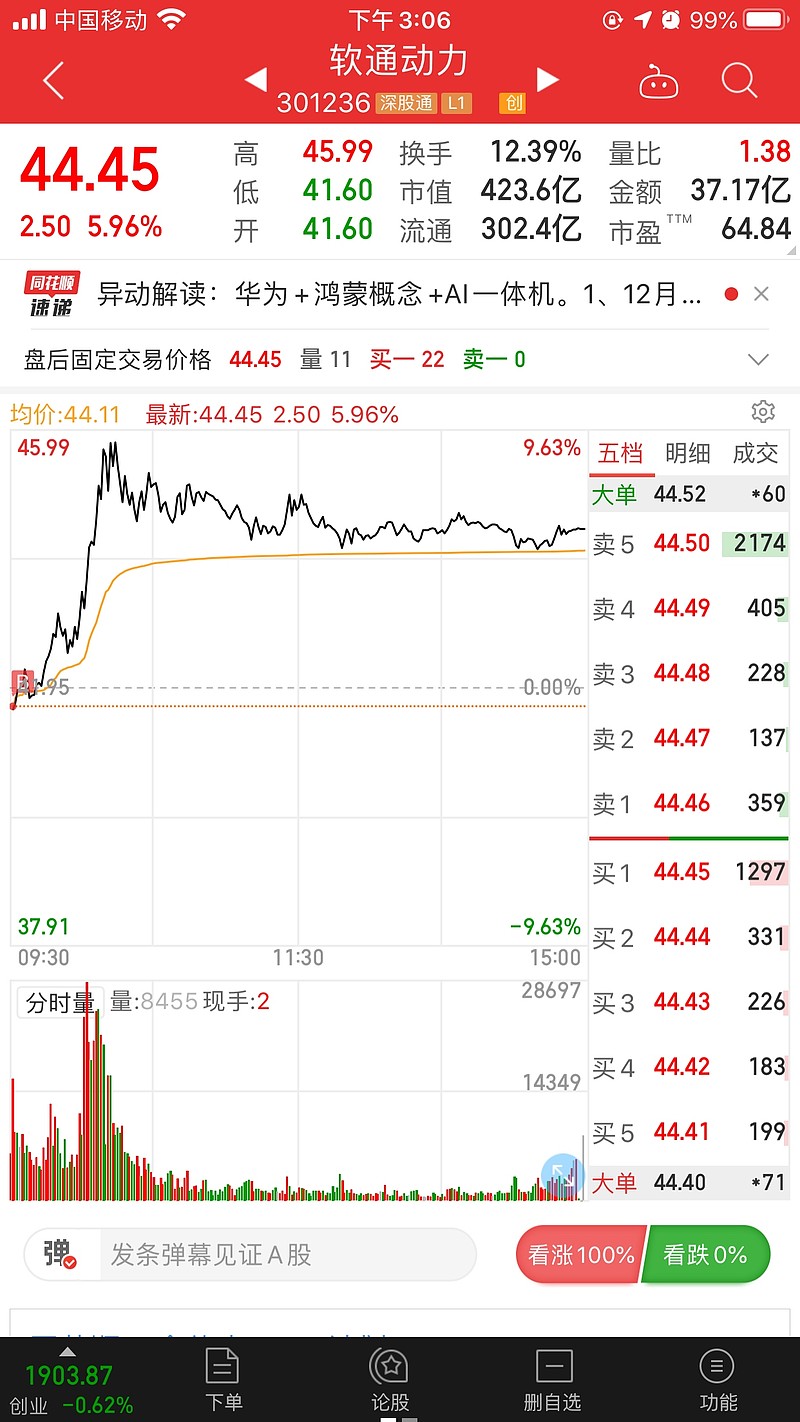The height and width of the screenshot is (1422, 800).
Task: Open the robot assistant icon
Action: [x=659, y=81]
